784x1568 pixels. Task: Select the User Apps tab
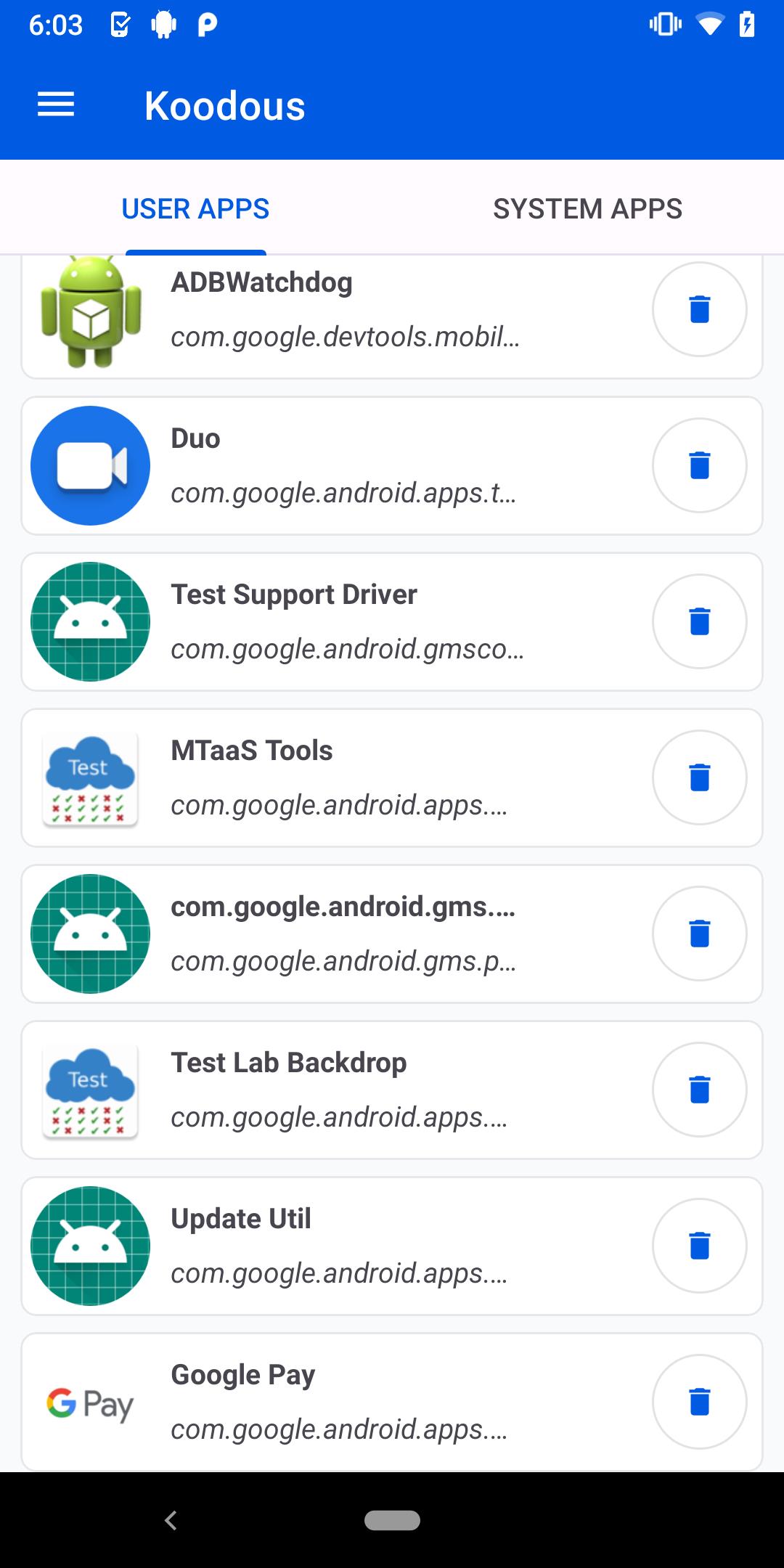click(x=195, y=209)
